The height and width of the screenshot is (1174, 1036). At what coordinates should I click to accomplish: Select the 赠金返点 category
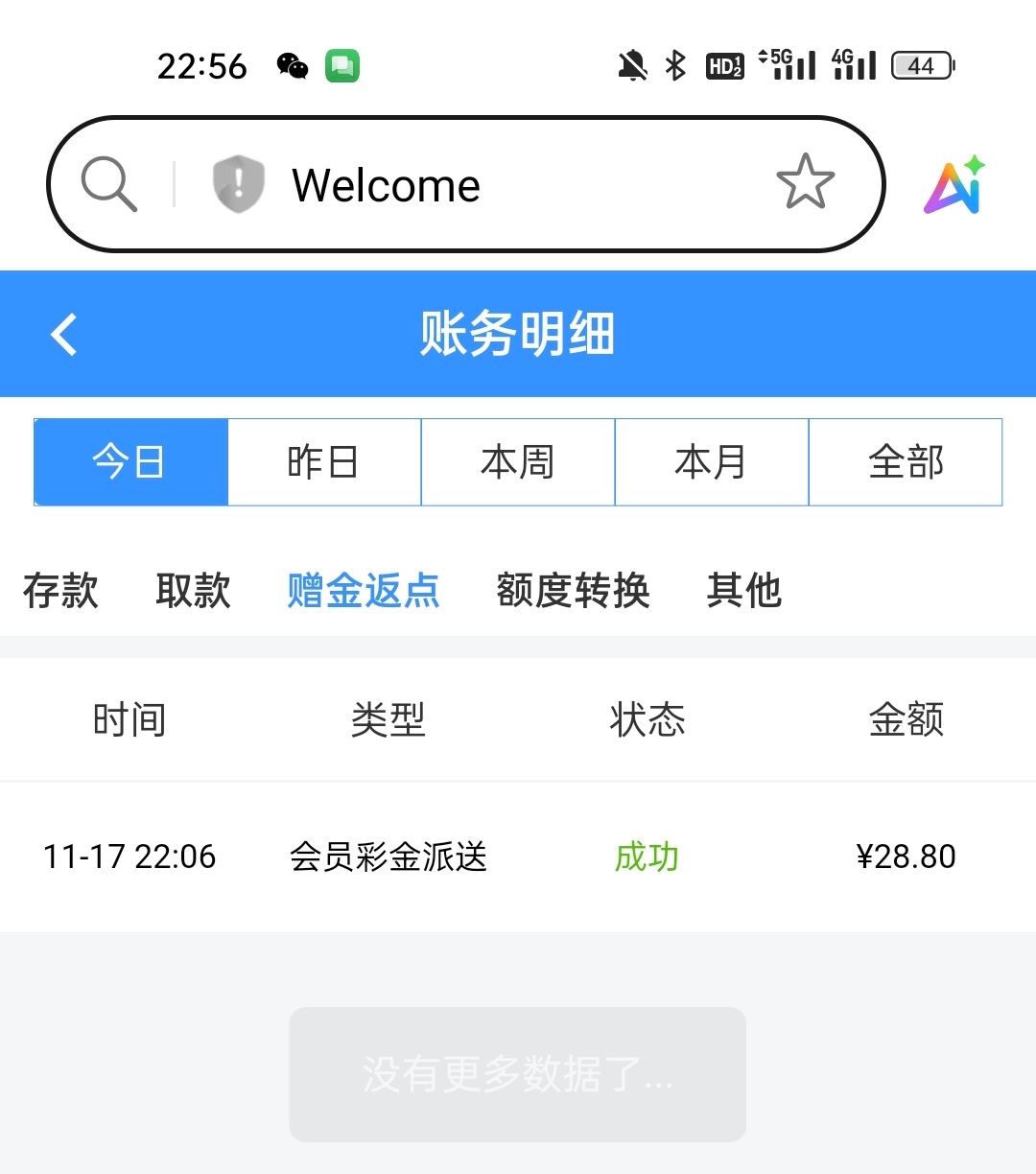click(364, 590)
